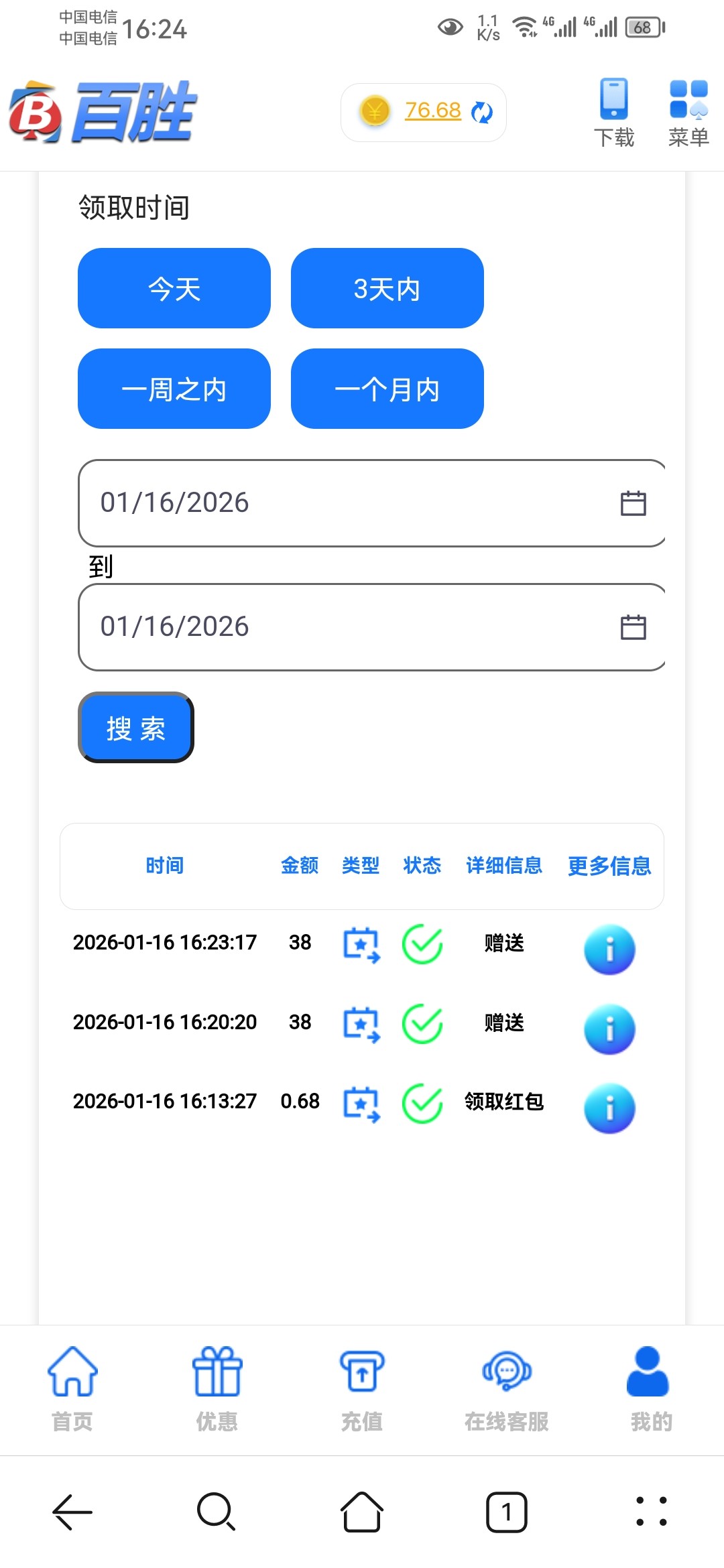Contact 在线客服 online support
The image size is (724, 1568).
[x=507, y=1388]
